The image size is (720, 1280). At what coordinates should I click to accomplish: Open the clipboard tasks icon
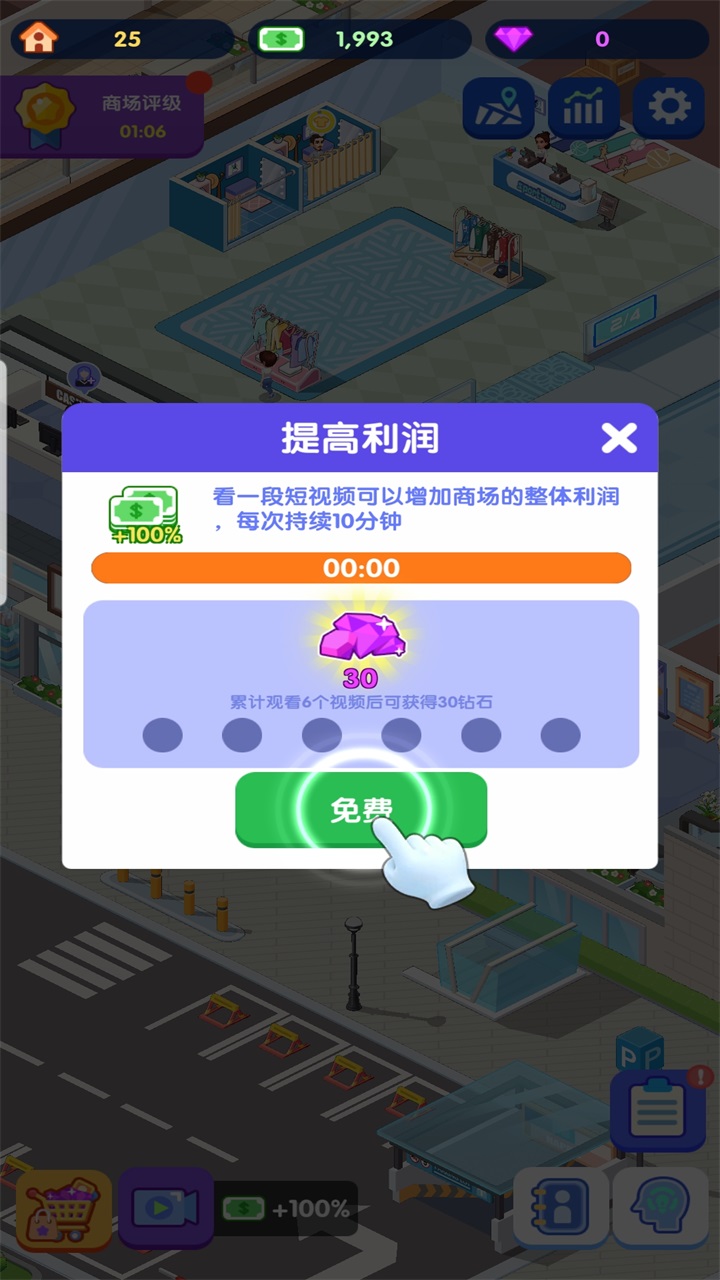coord(657,1108)
